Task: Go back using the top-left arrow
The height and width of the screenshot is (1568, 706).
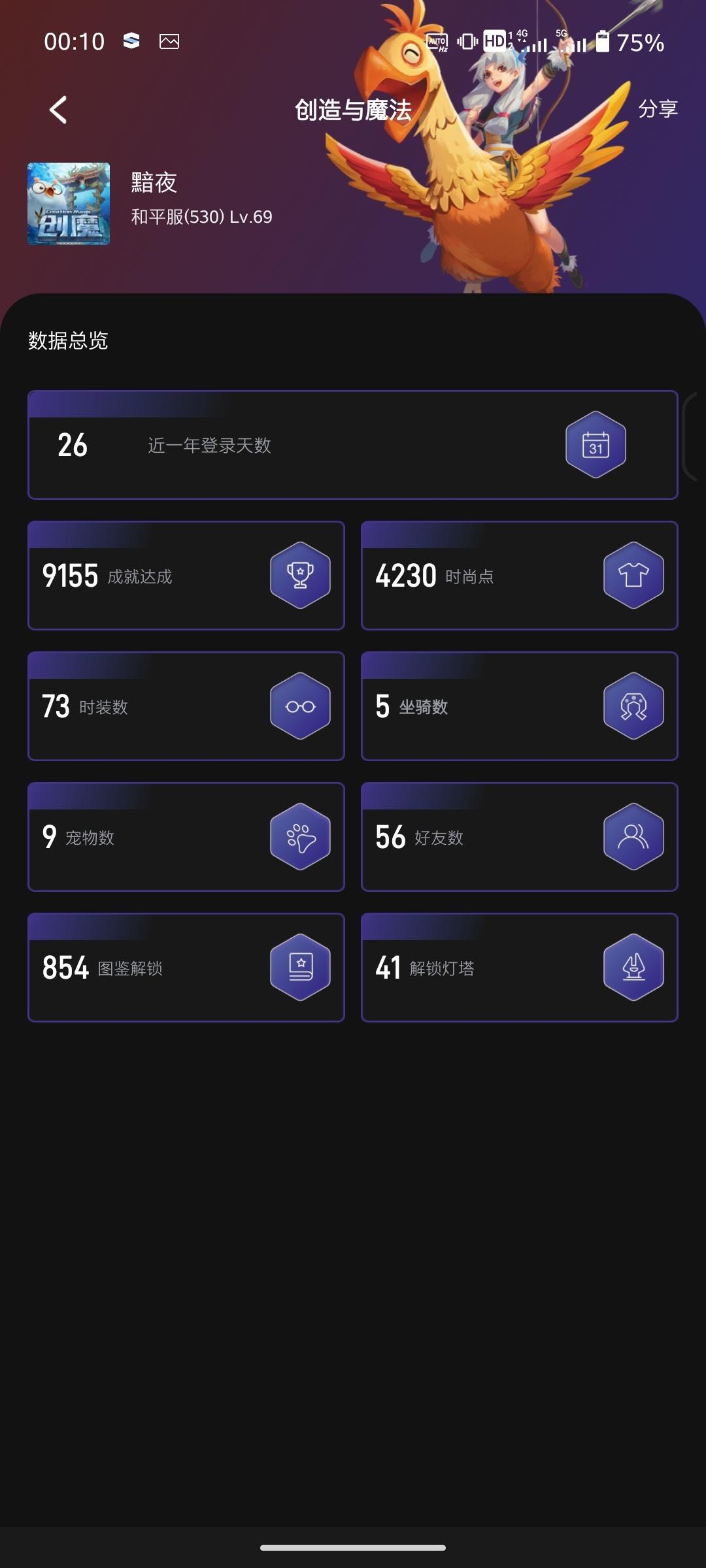Action: pyautogui.click(x=59, y=110)
